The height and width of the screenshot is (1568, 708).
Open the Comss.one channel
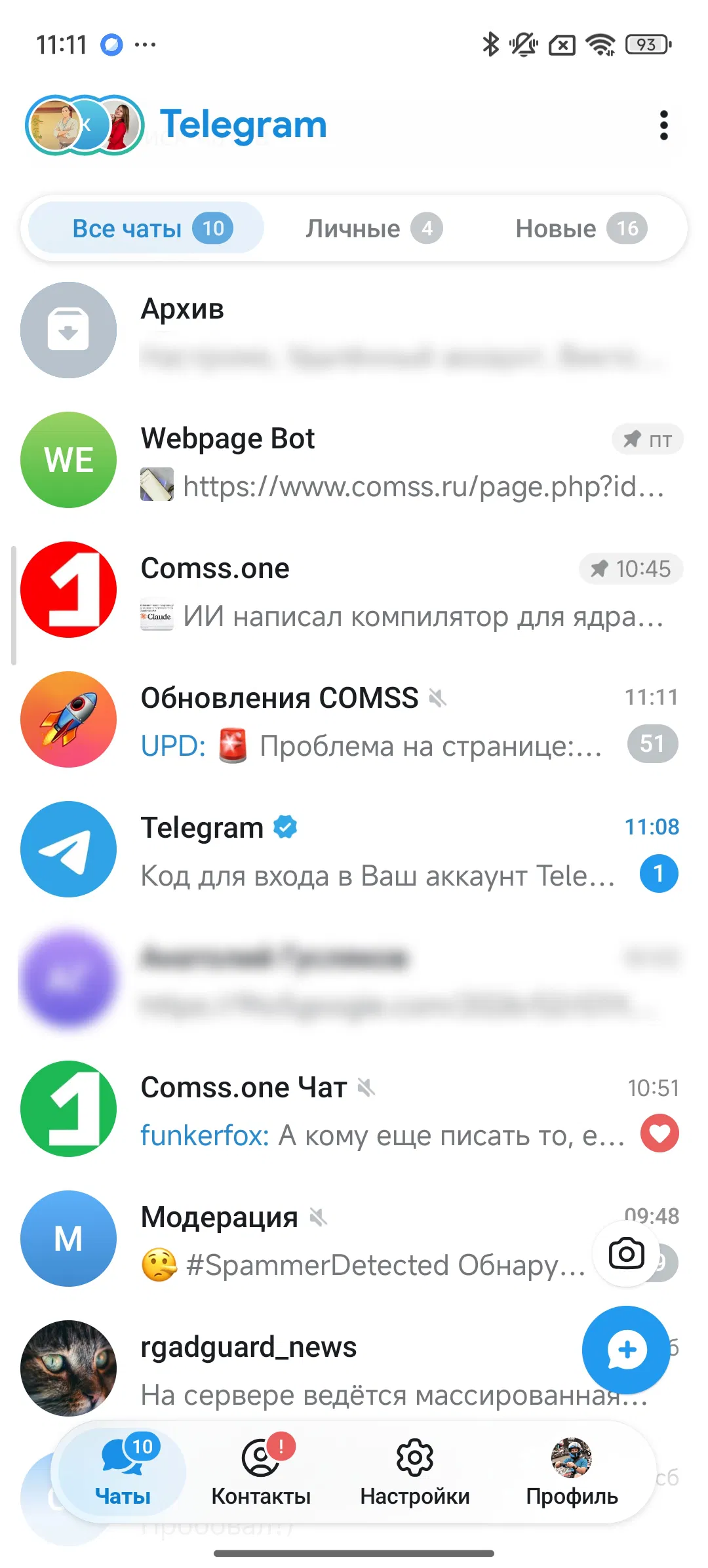click(x=354, y=589)
